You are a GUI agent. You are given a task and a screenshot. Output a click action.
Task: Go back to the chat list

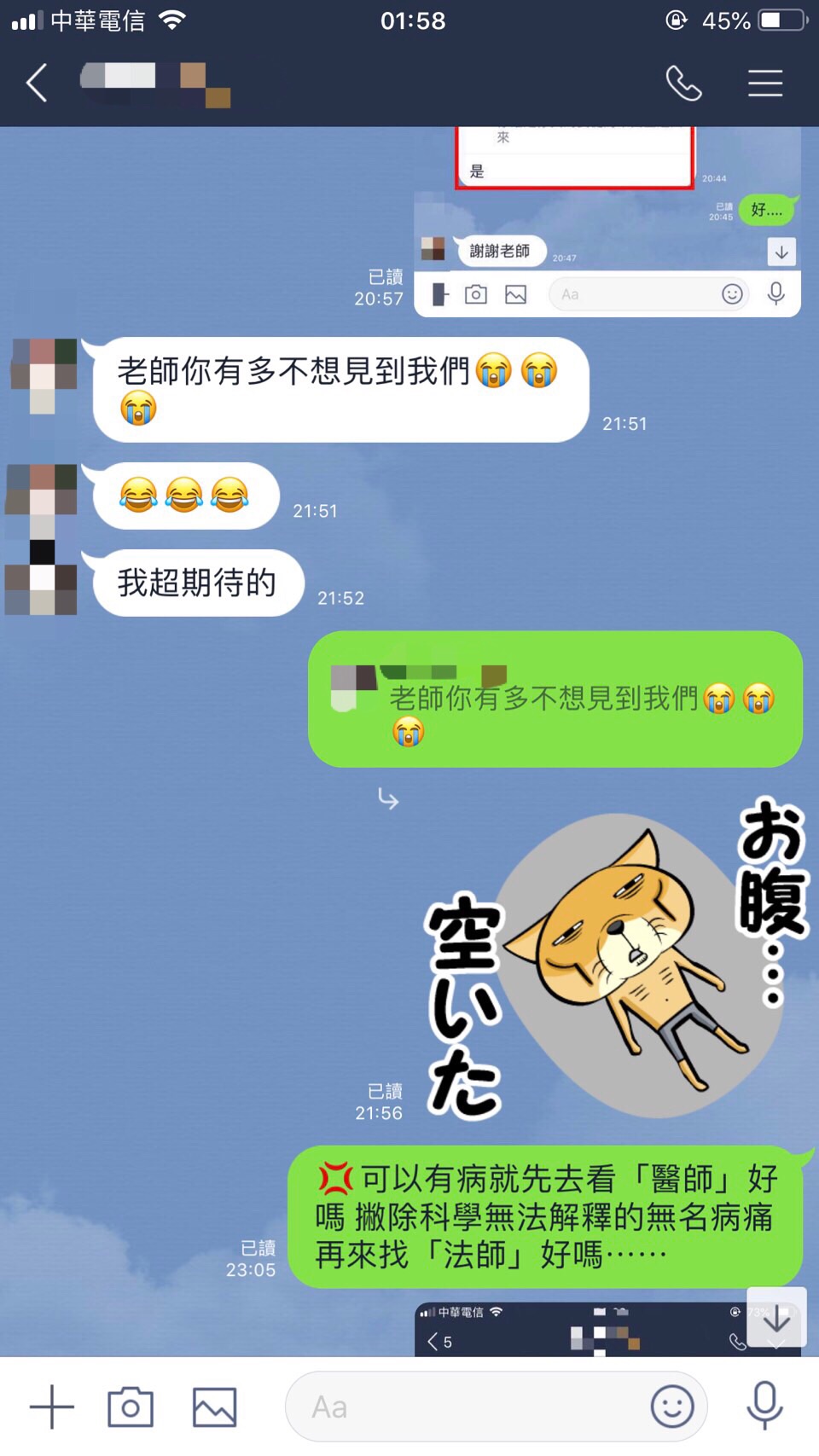(x=37, y=84)
